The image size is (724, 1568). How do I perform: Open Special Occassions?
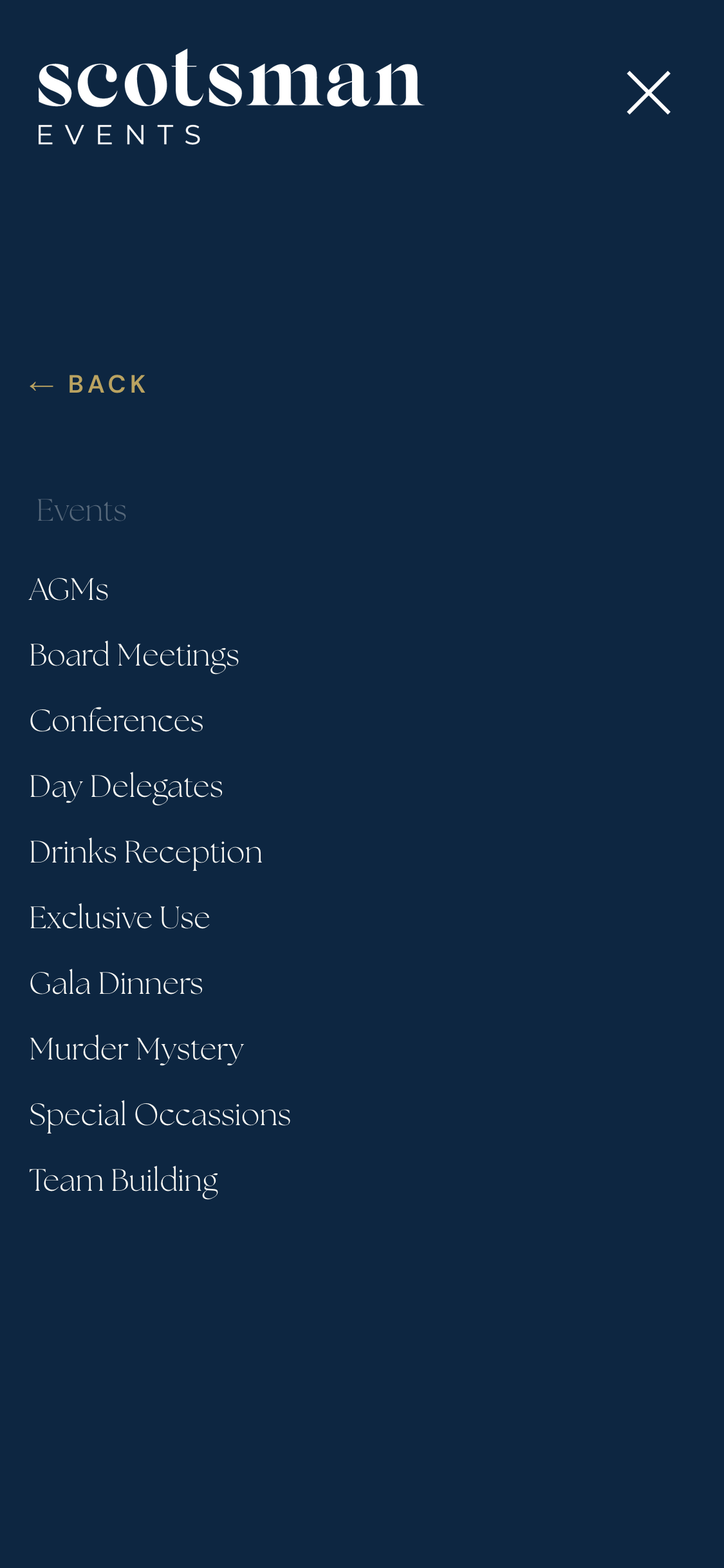(160, 1115)
